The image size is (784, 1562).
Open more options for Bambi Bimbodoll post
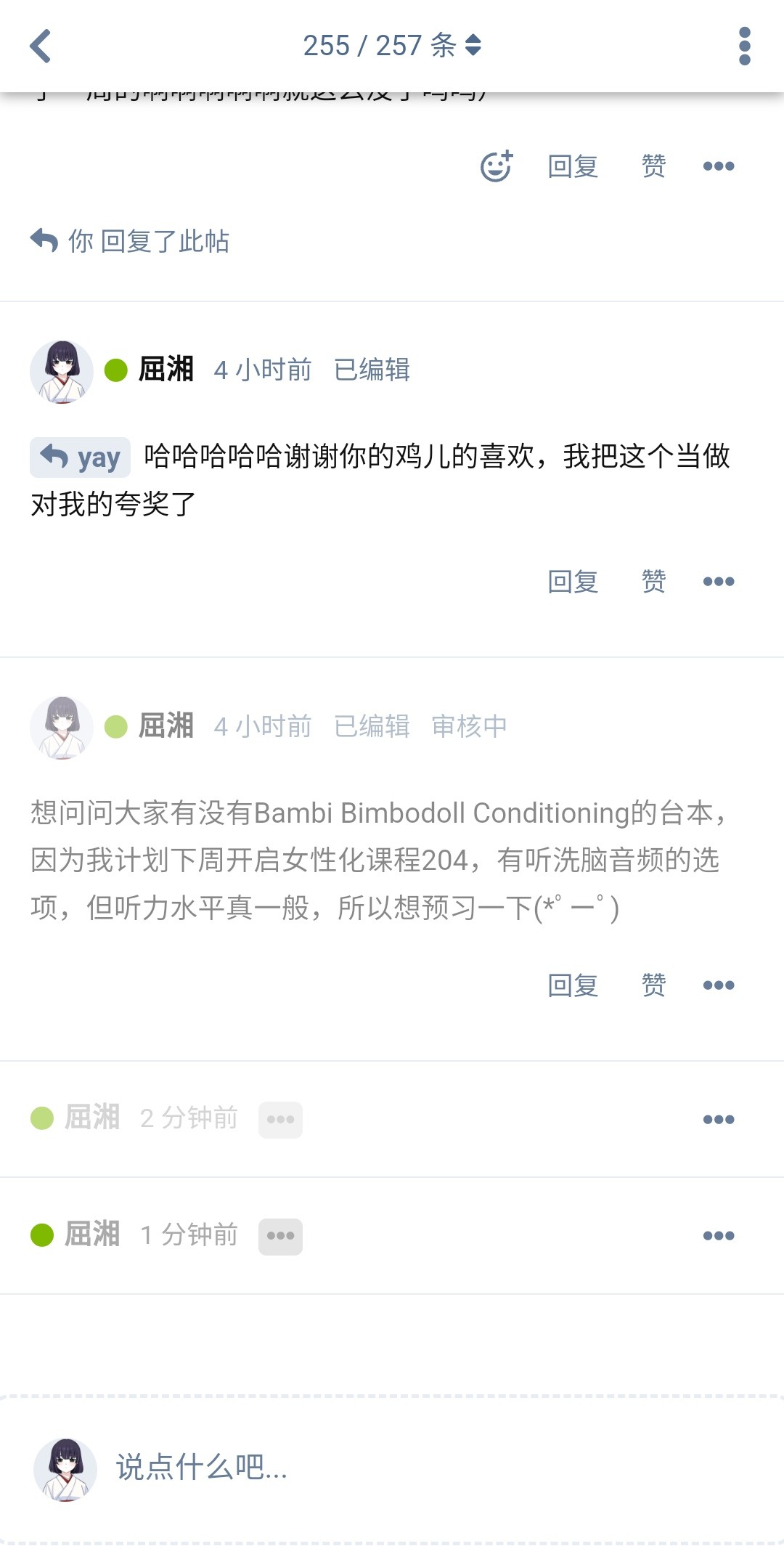719,985
